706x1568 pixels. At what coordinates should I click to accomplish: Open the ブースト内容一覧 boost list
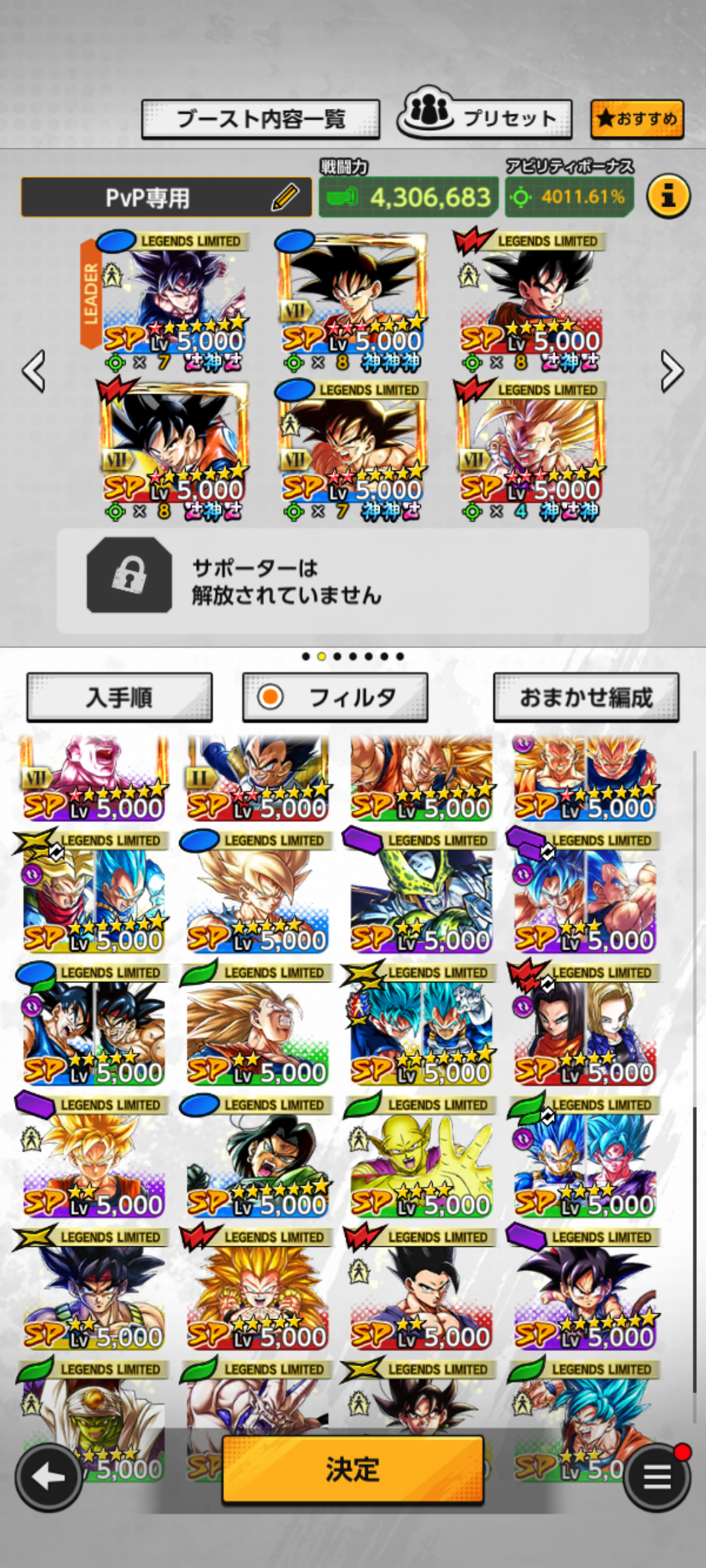(x=260, y=119)
